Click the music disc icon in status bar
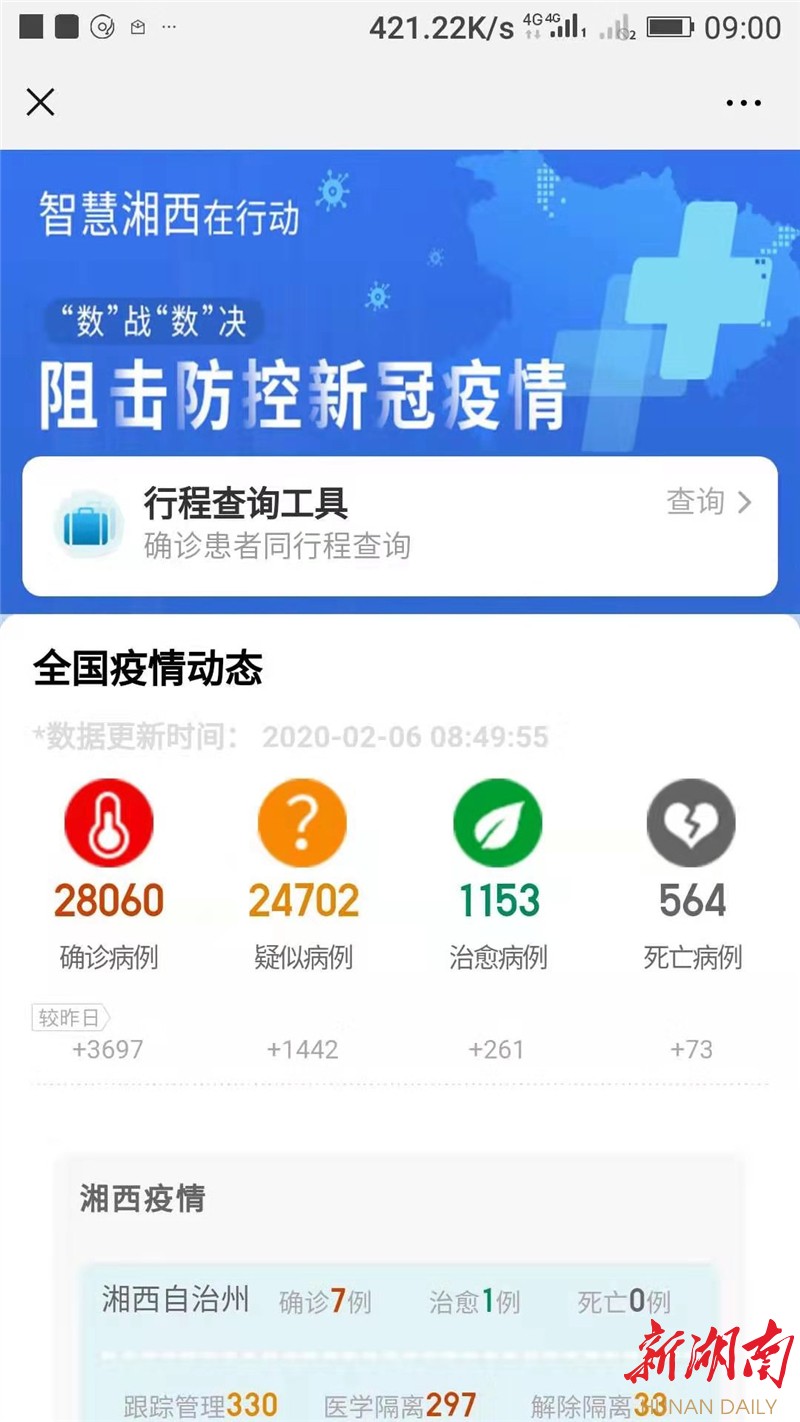Image resolution: width=800 pixels, height=1422 pixels. pyautogui.click(x=100, y=26)
